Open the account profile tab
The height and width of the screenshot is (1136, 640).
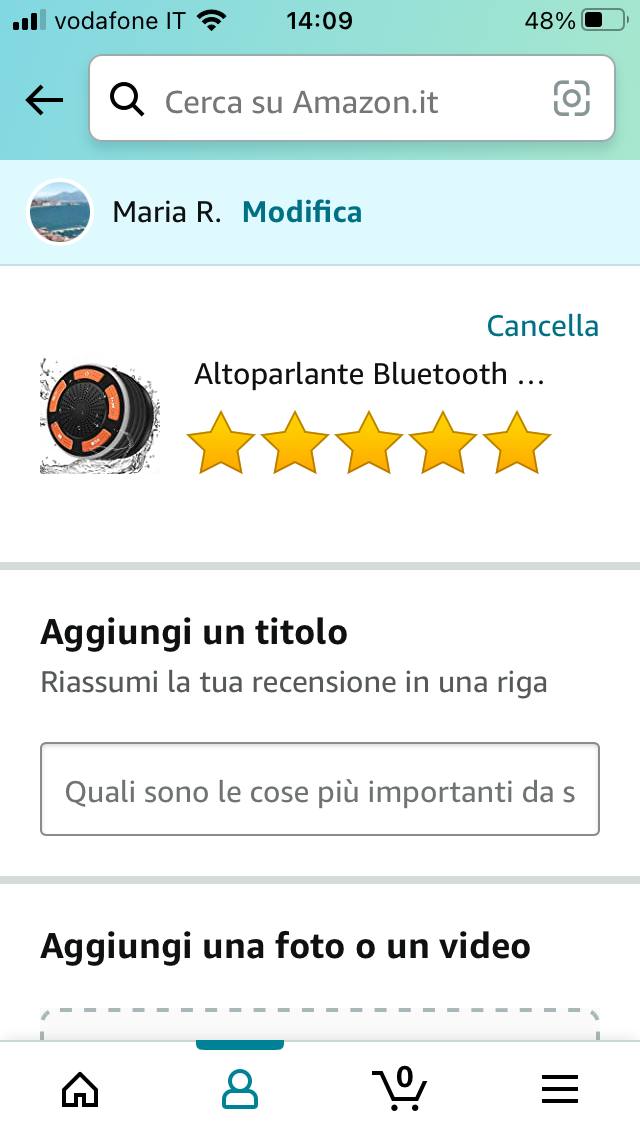[240, 1089]
